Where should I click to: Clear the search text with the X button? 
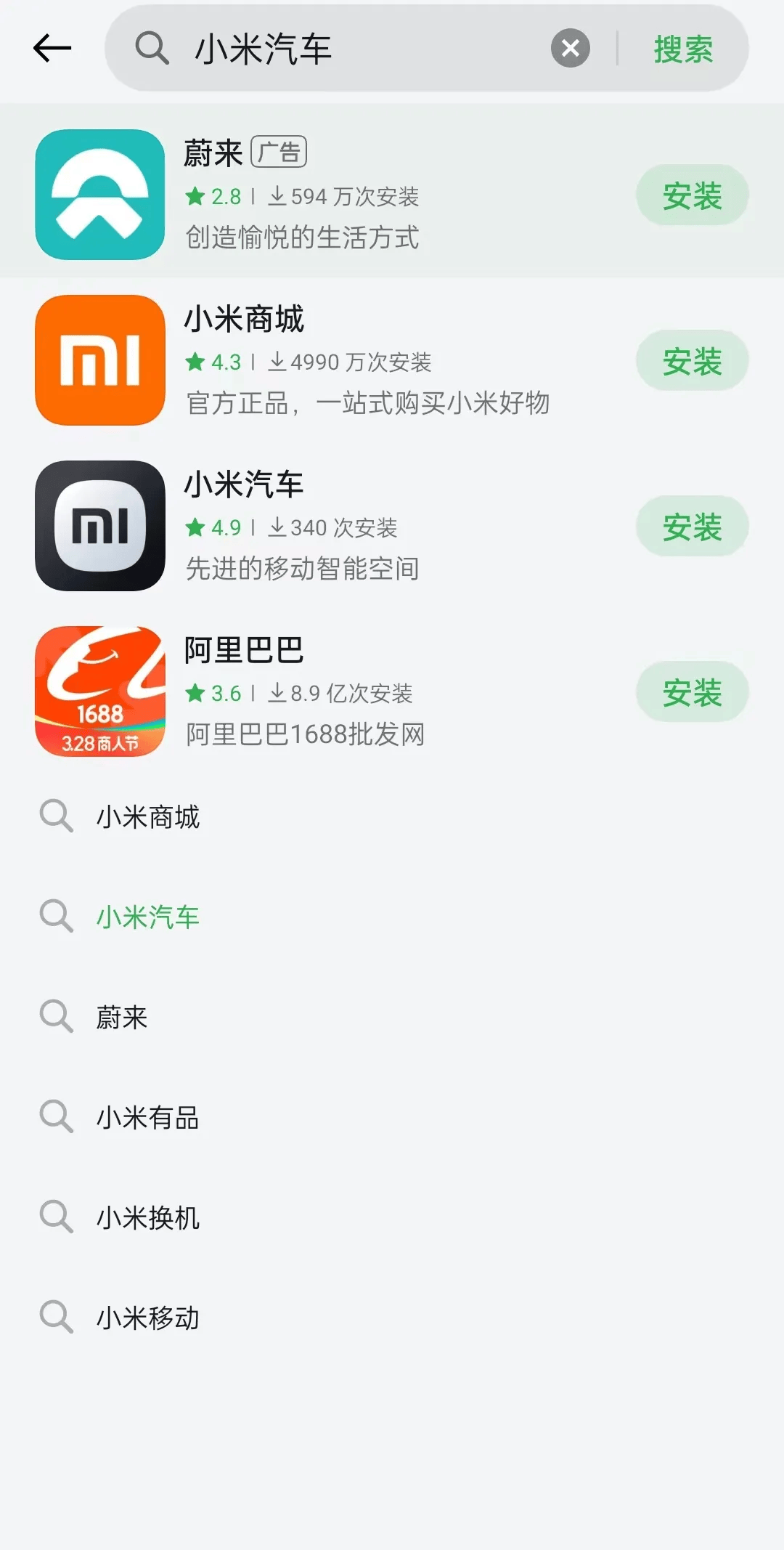pos(570,48)
